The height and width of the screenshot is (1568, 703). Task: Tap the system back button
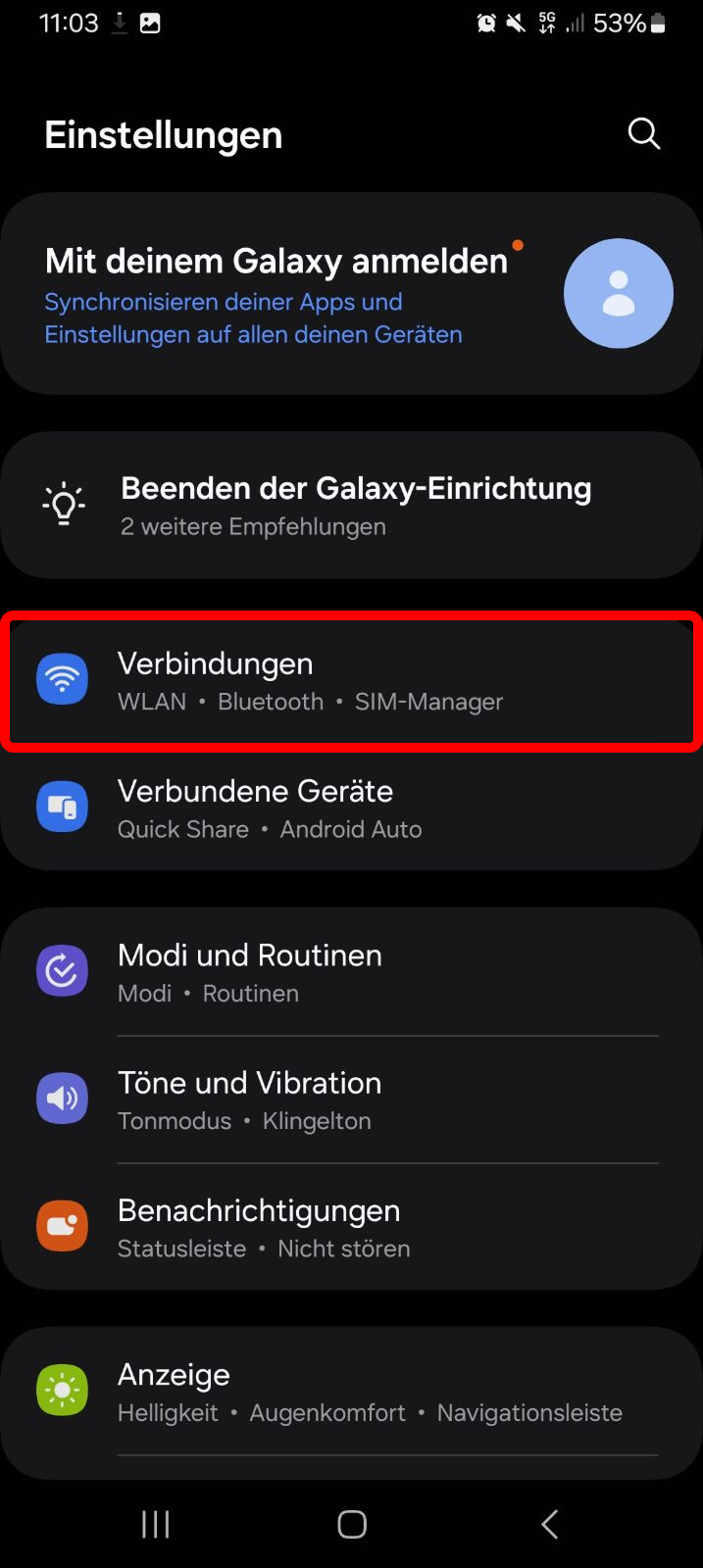click(549, 1524)
